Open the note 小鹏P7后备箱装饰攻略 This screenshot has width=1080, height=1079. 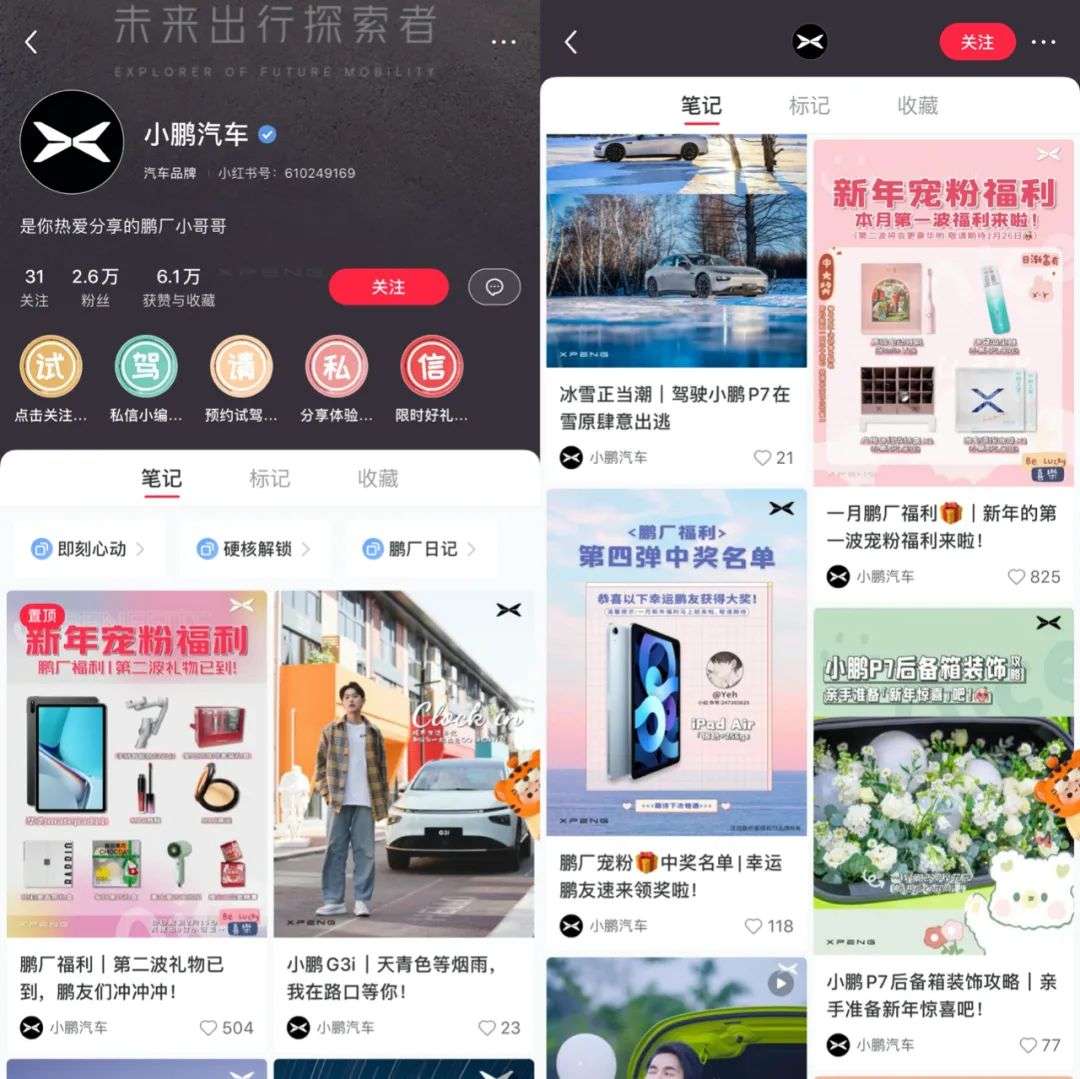coord(943,780)
